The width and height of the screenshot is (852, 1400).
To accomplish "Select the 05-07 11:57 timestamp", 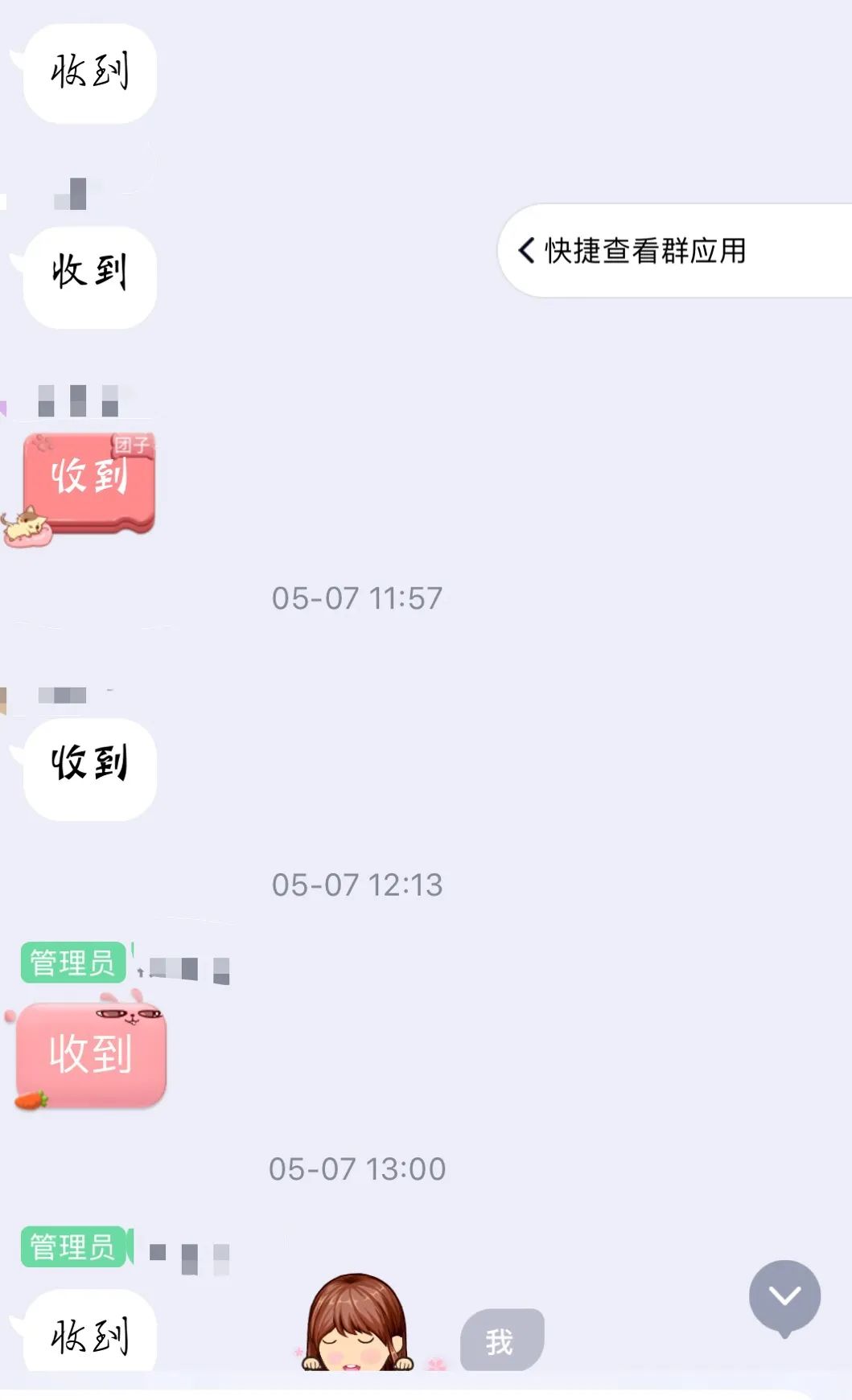I will [x=356, y=597].
